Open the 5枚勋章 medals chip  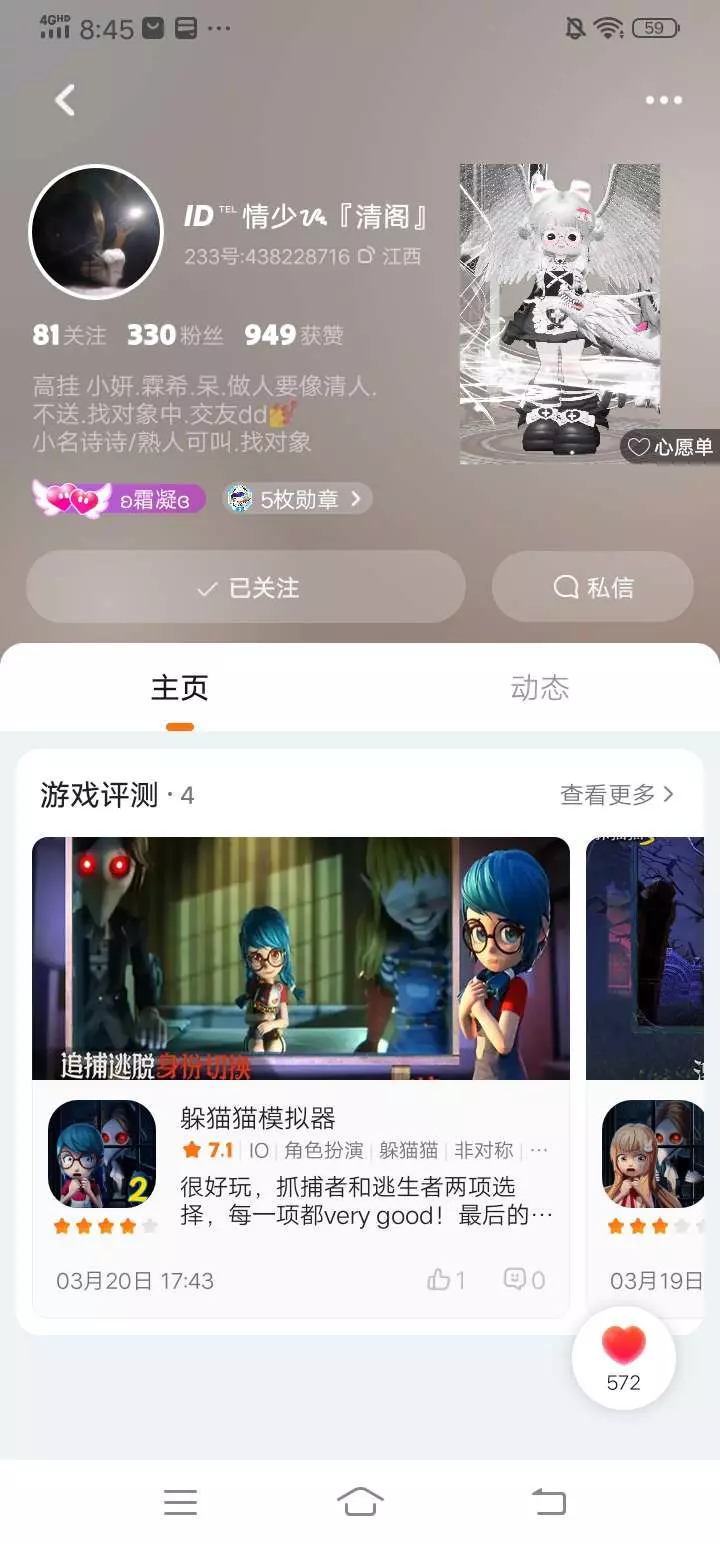pyautogui.click(x=297, y=498)
